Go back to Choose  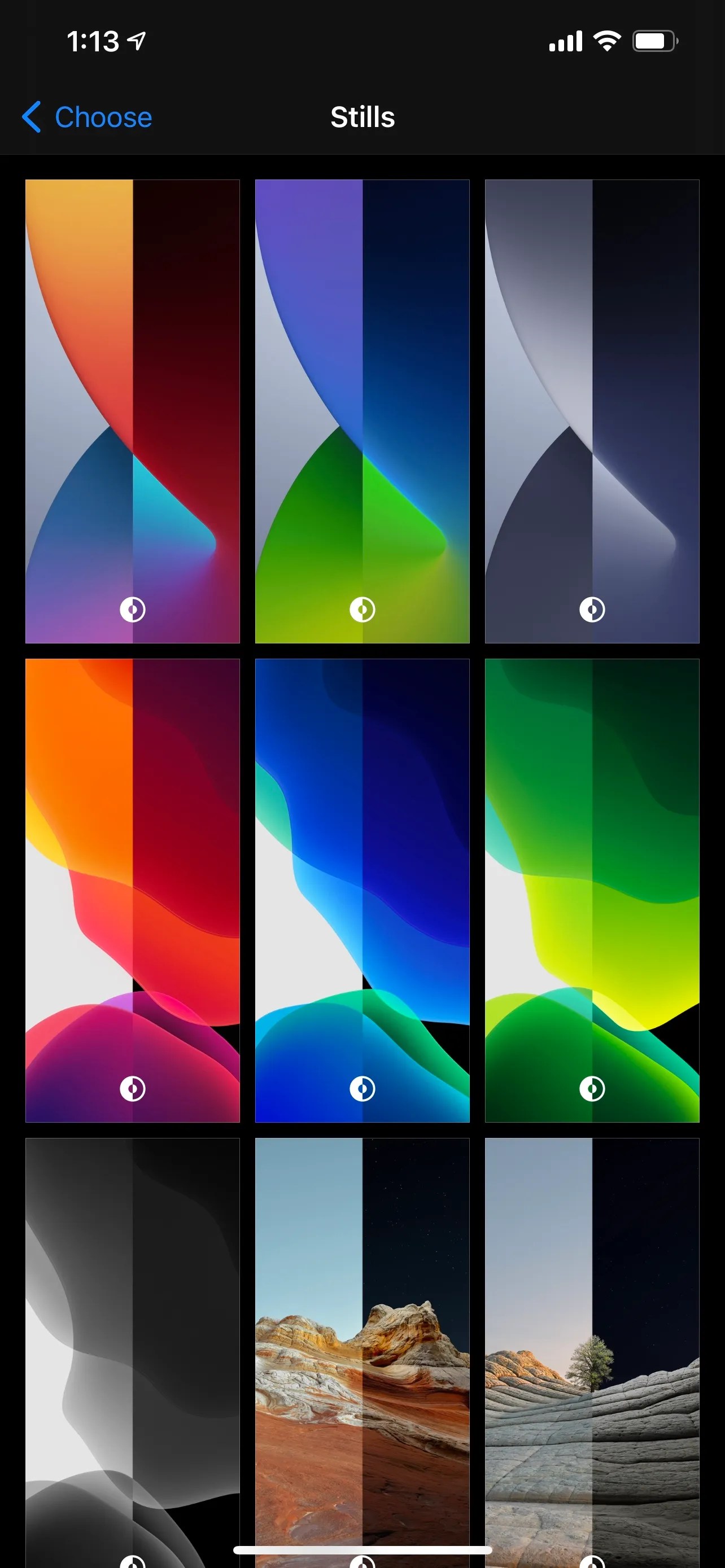(87, 117)
